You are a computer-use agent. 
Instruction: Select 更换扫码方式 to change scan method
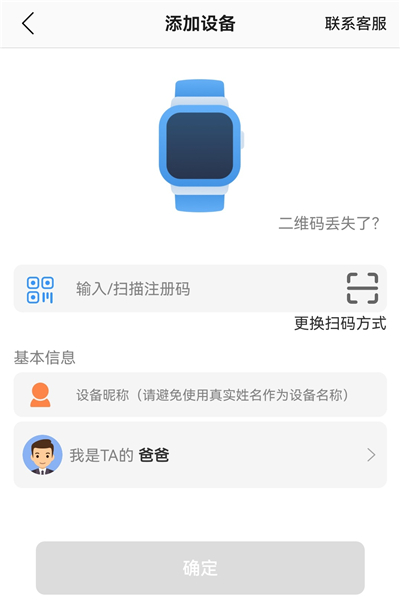(340, 323)
